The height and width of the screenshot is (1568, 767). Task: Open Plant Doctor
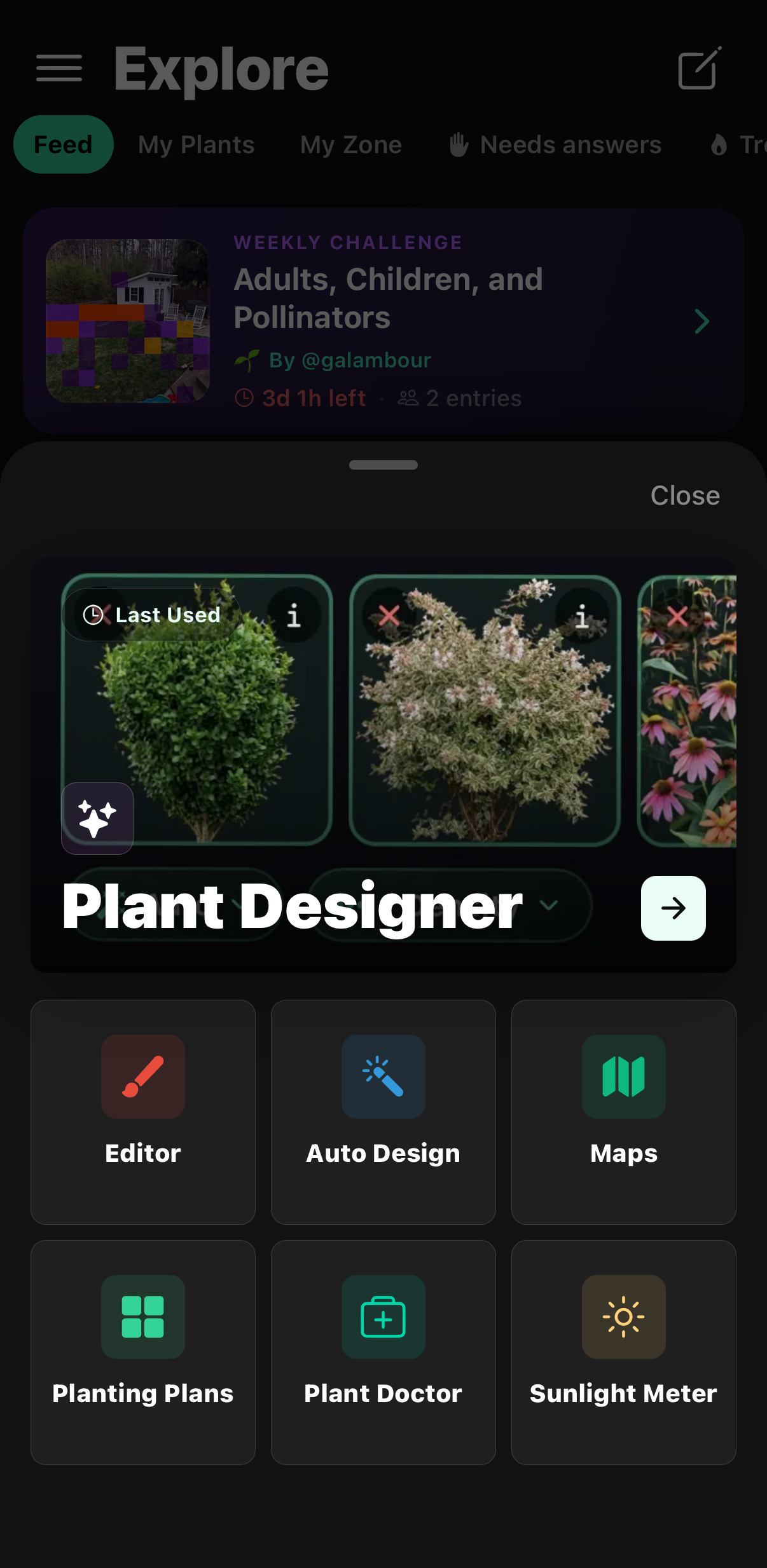pos(383,1353)
